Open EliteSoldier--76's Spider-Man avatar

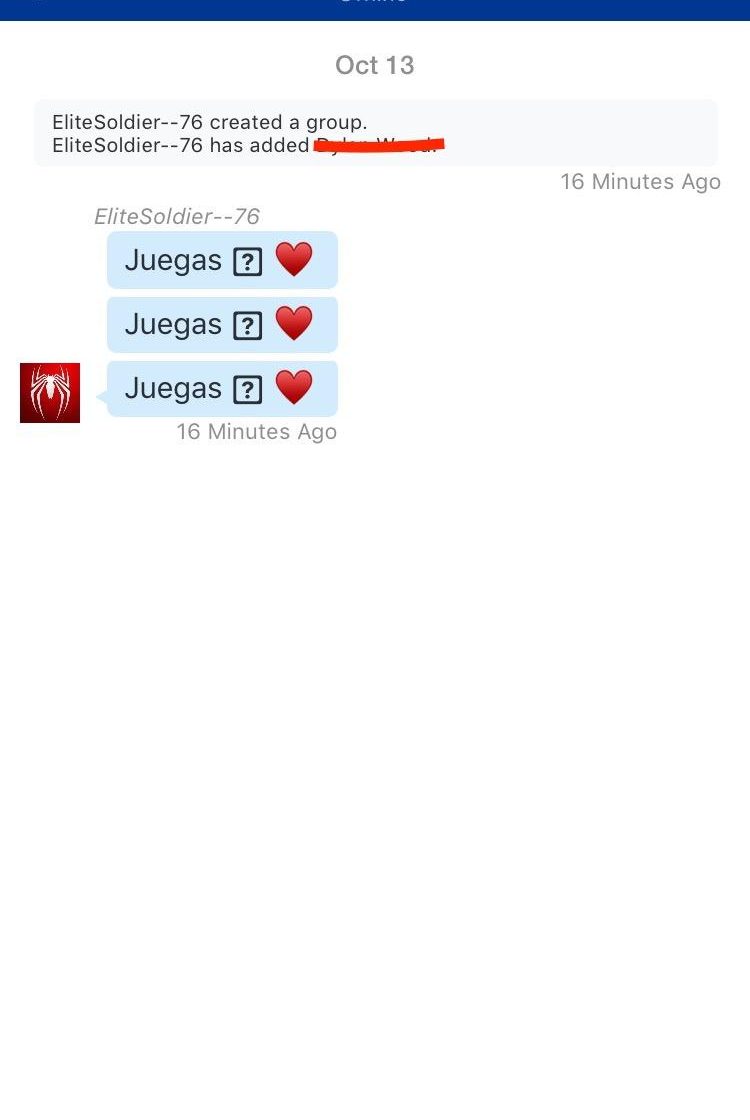pos(50,393)
